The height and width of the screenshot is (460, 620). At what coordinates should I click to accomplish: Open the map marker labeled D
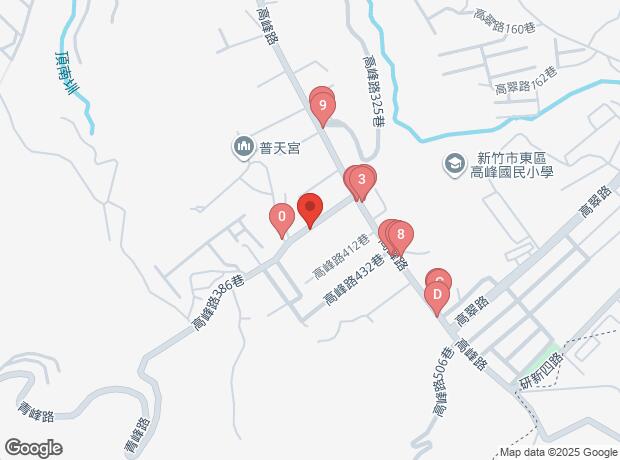tap(436, 295)
